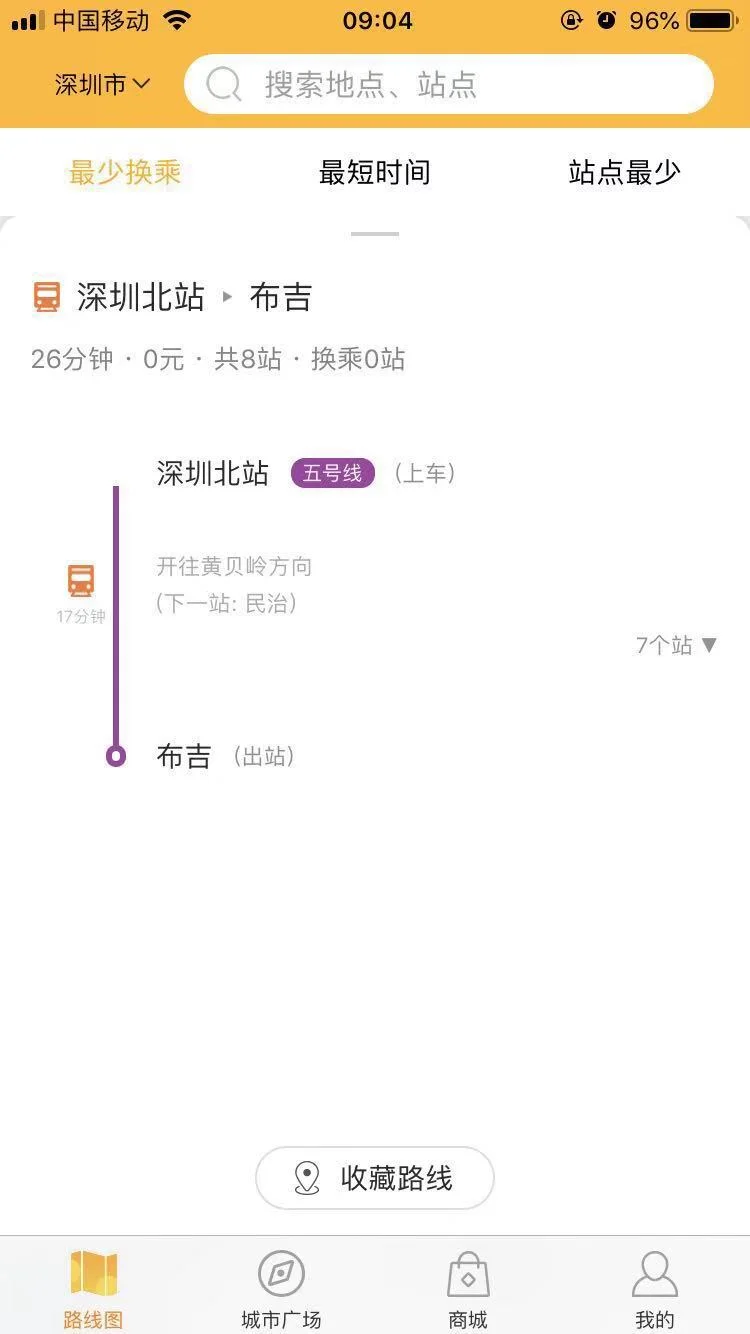Open the 商城 shopping bag icon

click(467, 1273)
